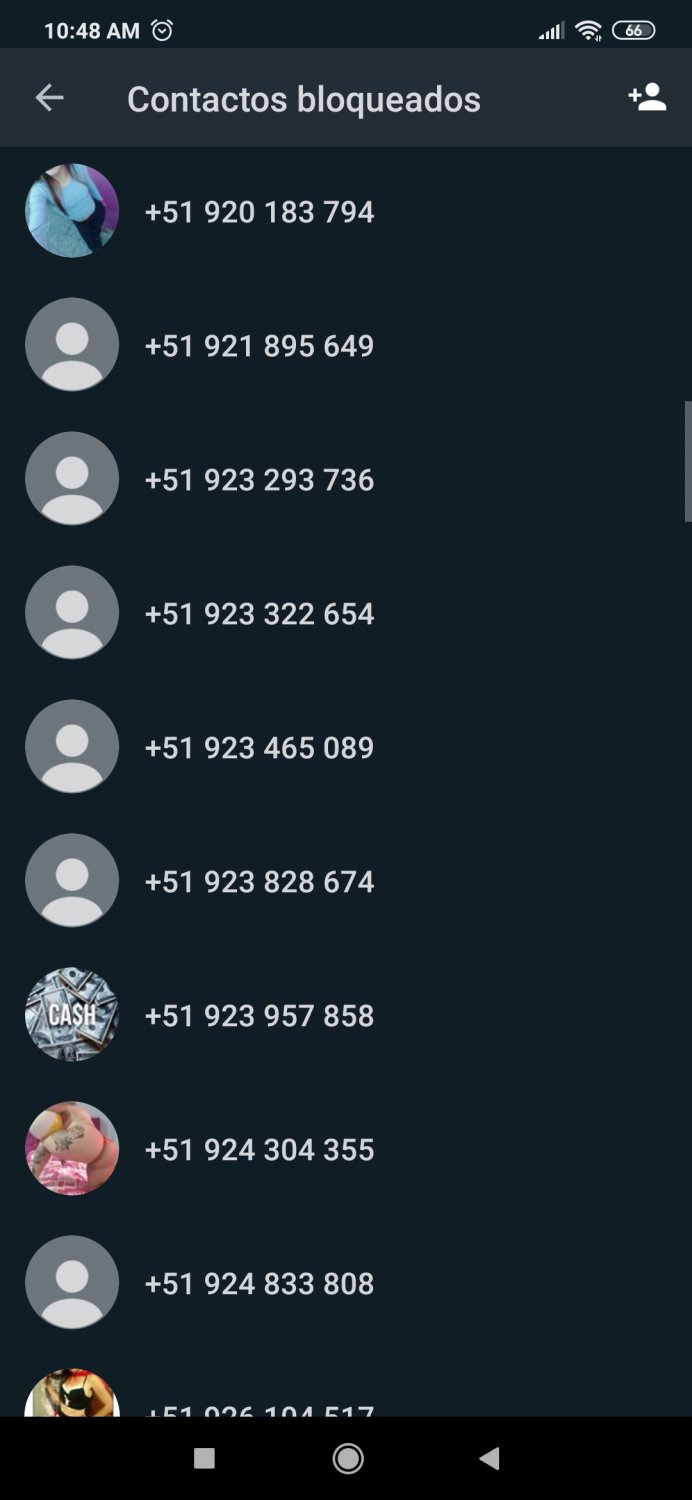692x1500 pixels.
Task: Select blocked number +51 924 304 355
Action: click(x=346, y=1150)
